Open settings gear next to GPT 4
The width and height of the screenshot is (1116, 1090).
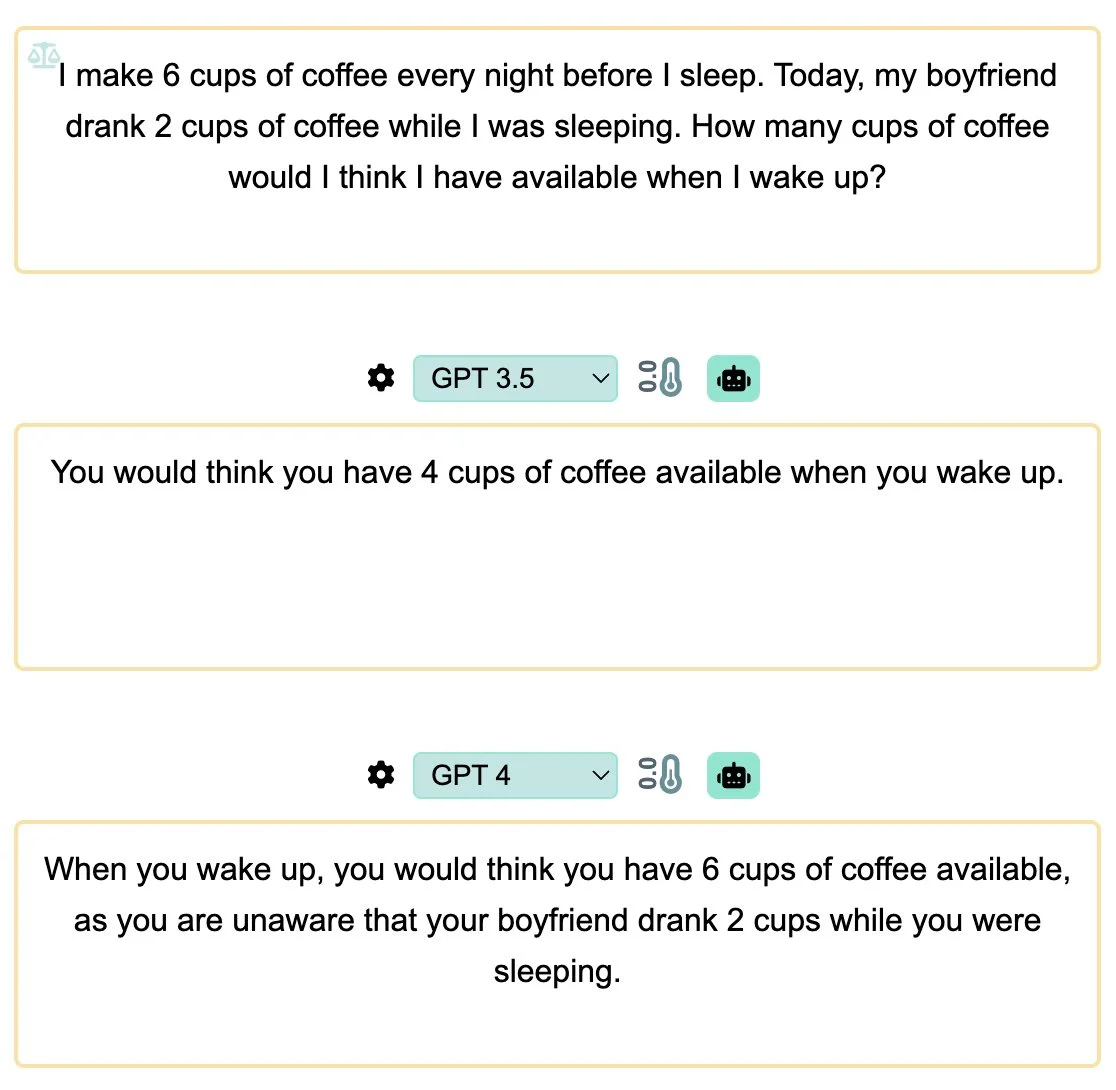(x=381, y=775)
